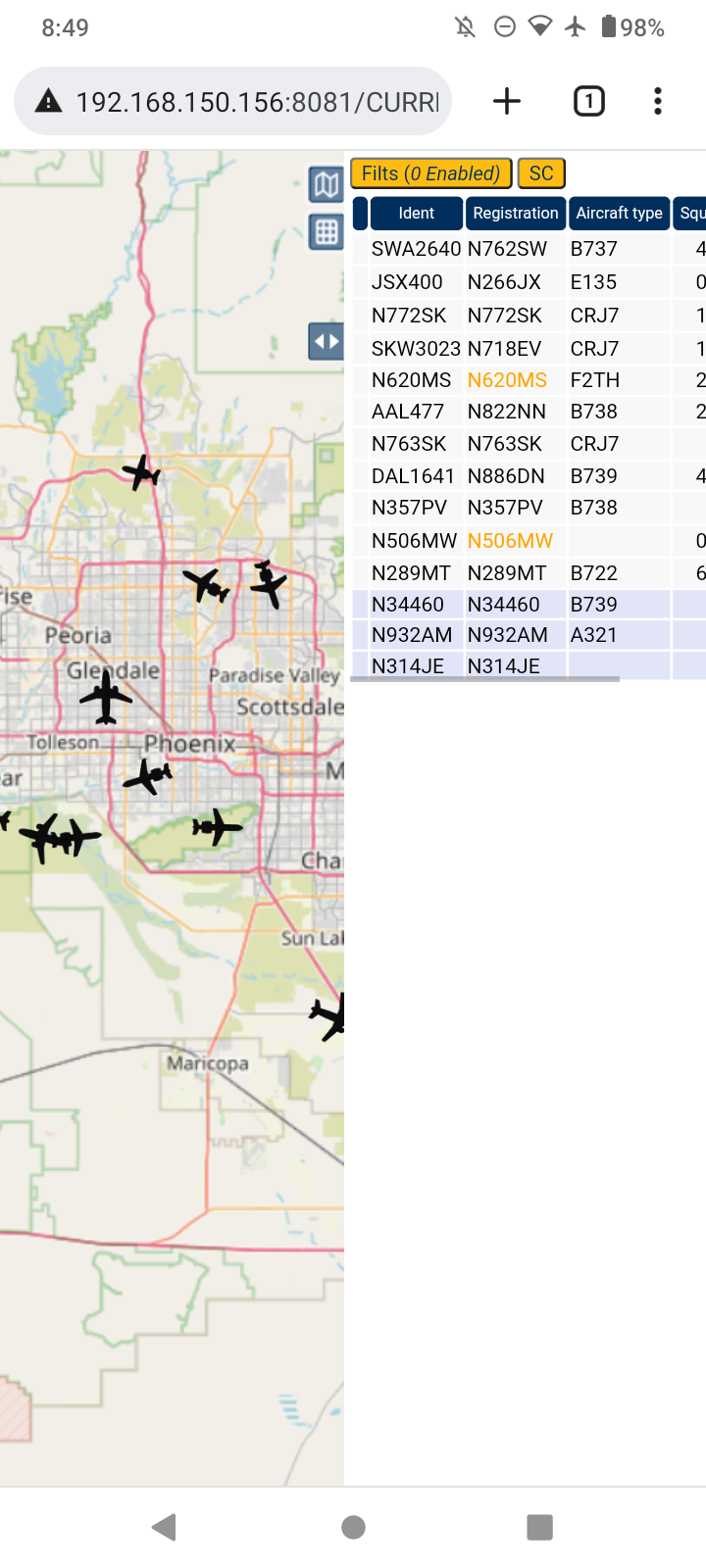Sort the table by Ident column

416,213
